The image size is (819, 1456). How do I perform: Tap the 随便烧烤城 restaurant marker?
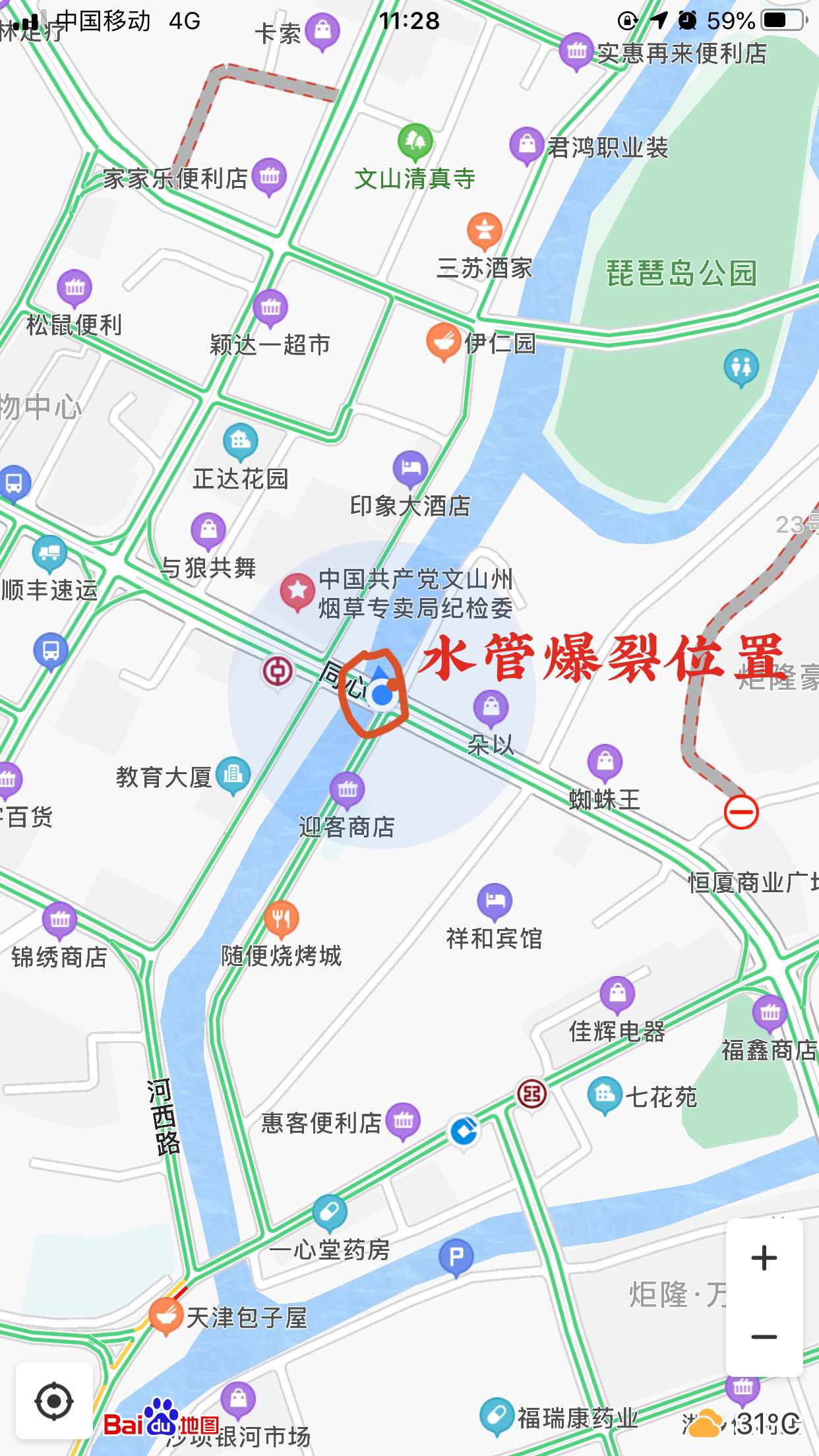coord(281,918)
